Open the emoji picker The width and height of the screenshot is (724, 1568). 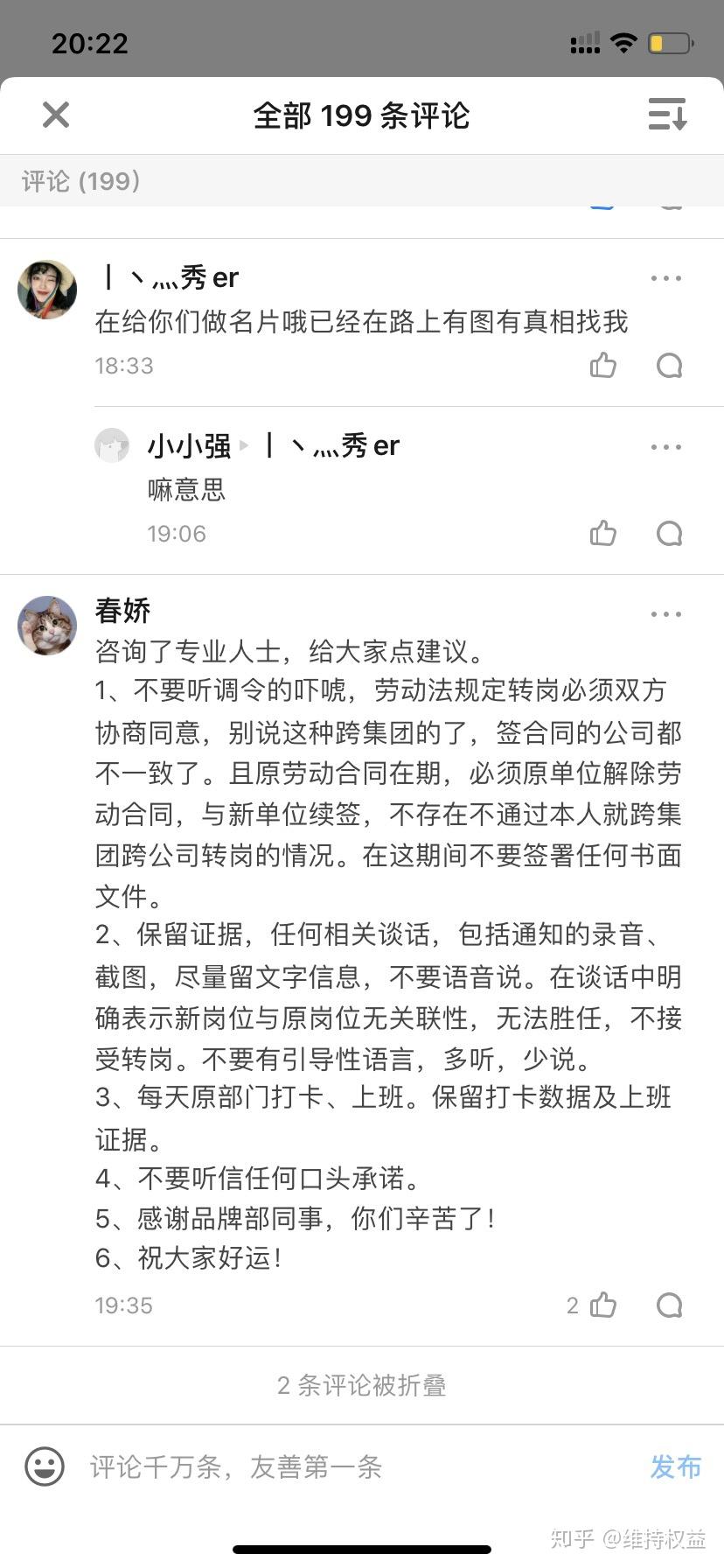45,1466
